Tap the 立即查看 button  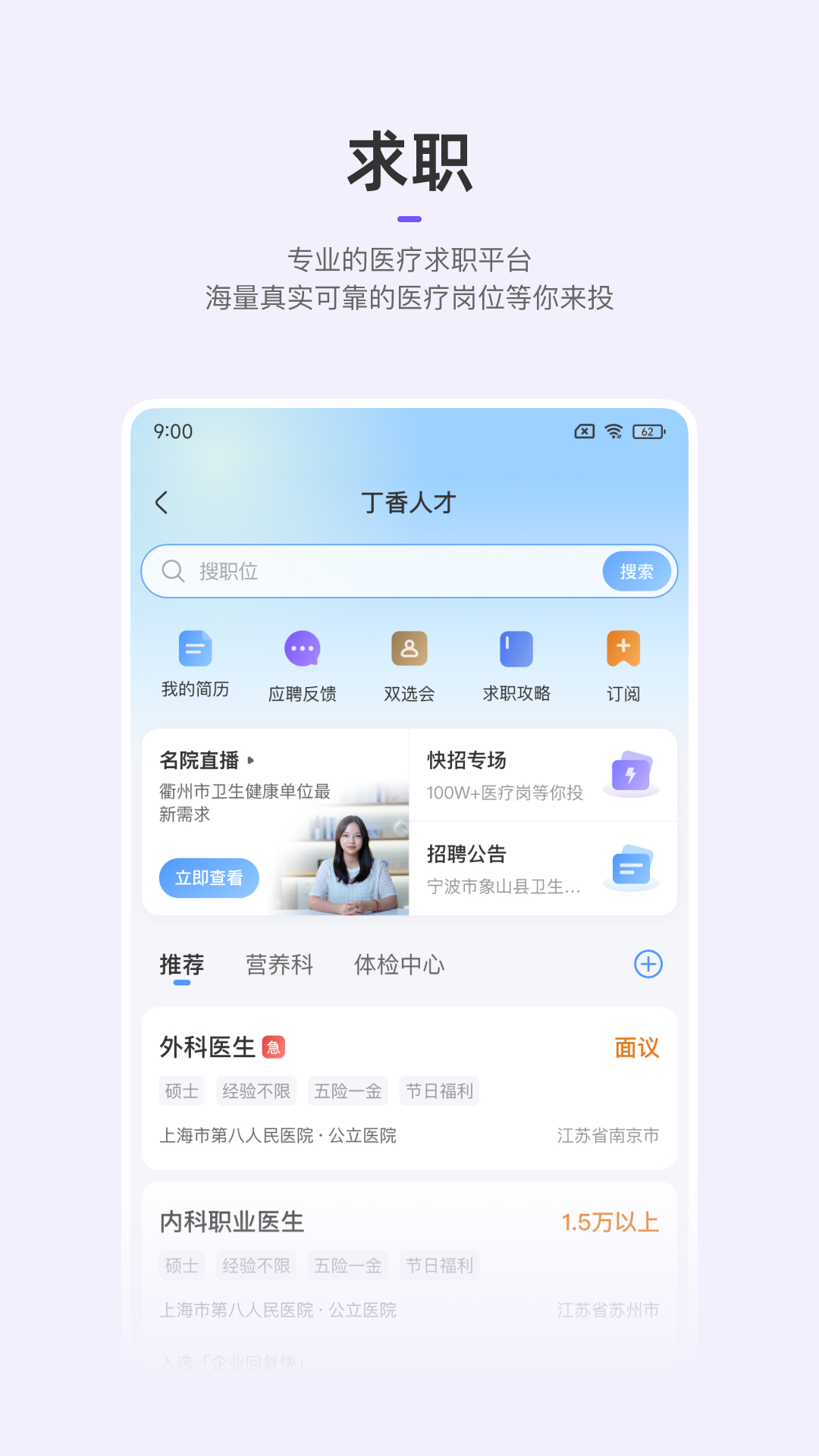pyautogui.click(x=209, y=877)
